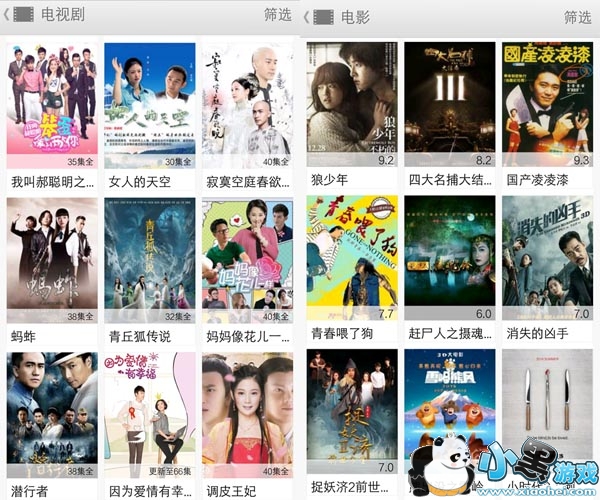View the drama 青丘狐传说
The image size is (600, 500).
click(x=149, y=260)
